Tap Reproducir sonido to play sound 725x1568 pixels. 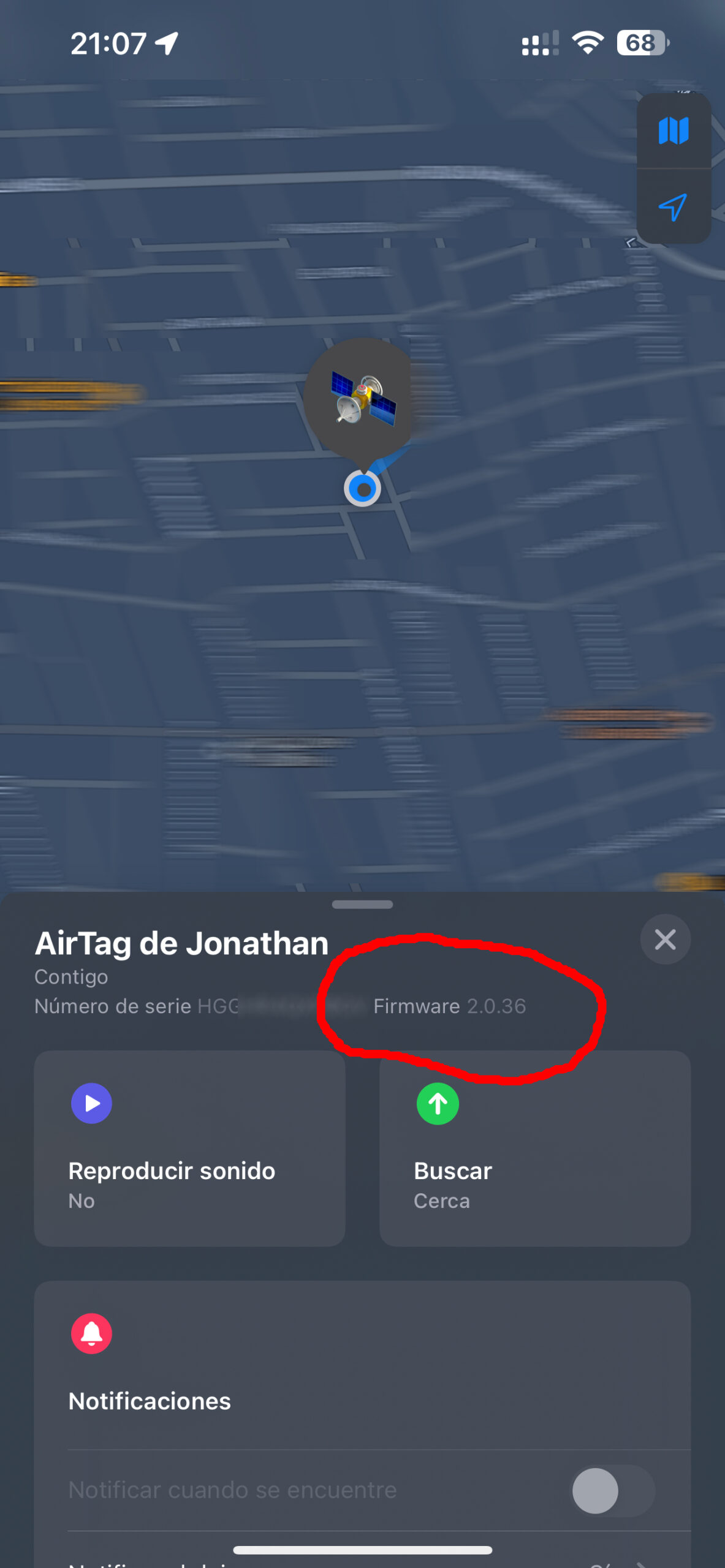pos(189,1148)
